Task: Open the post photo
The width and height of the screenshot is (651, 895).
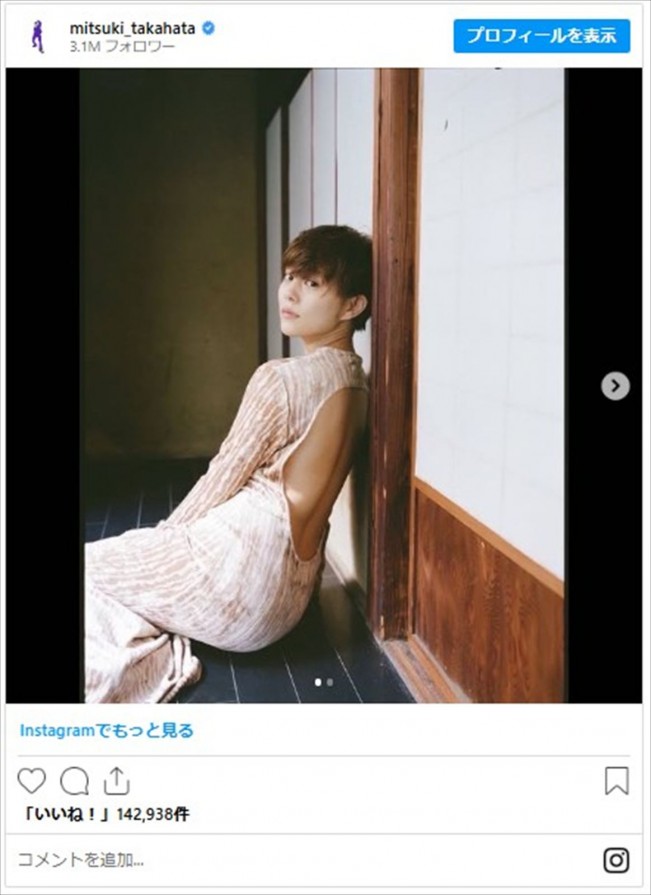Action: (324, 385)
